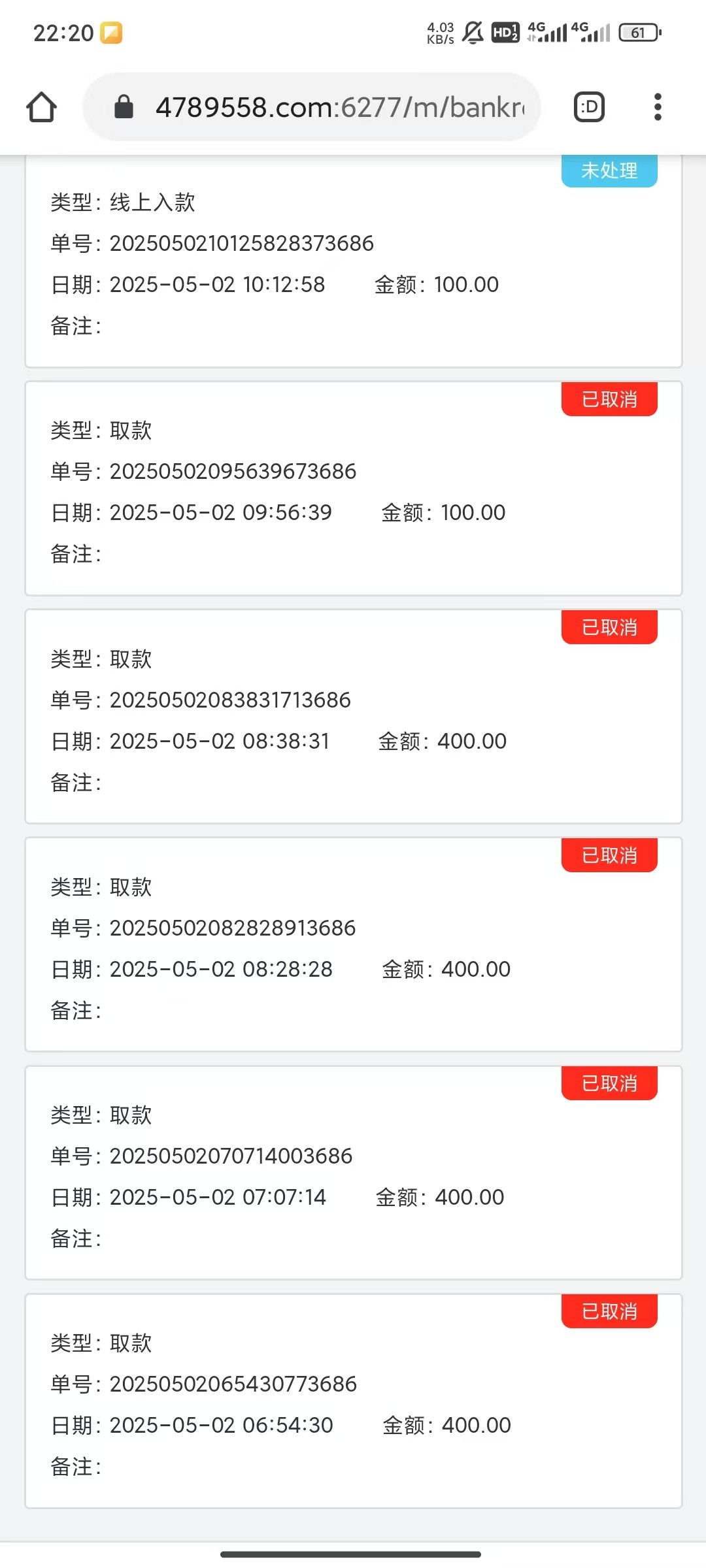Click order number 20250502101258283736 86
Viewport: 706px width, 1568px height.
pos(242,243)
